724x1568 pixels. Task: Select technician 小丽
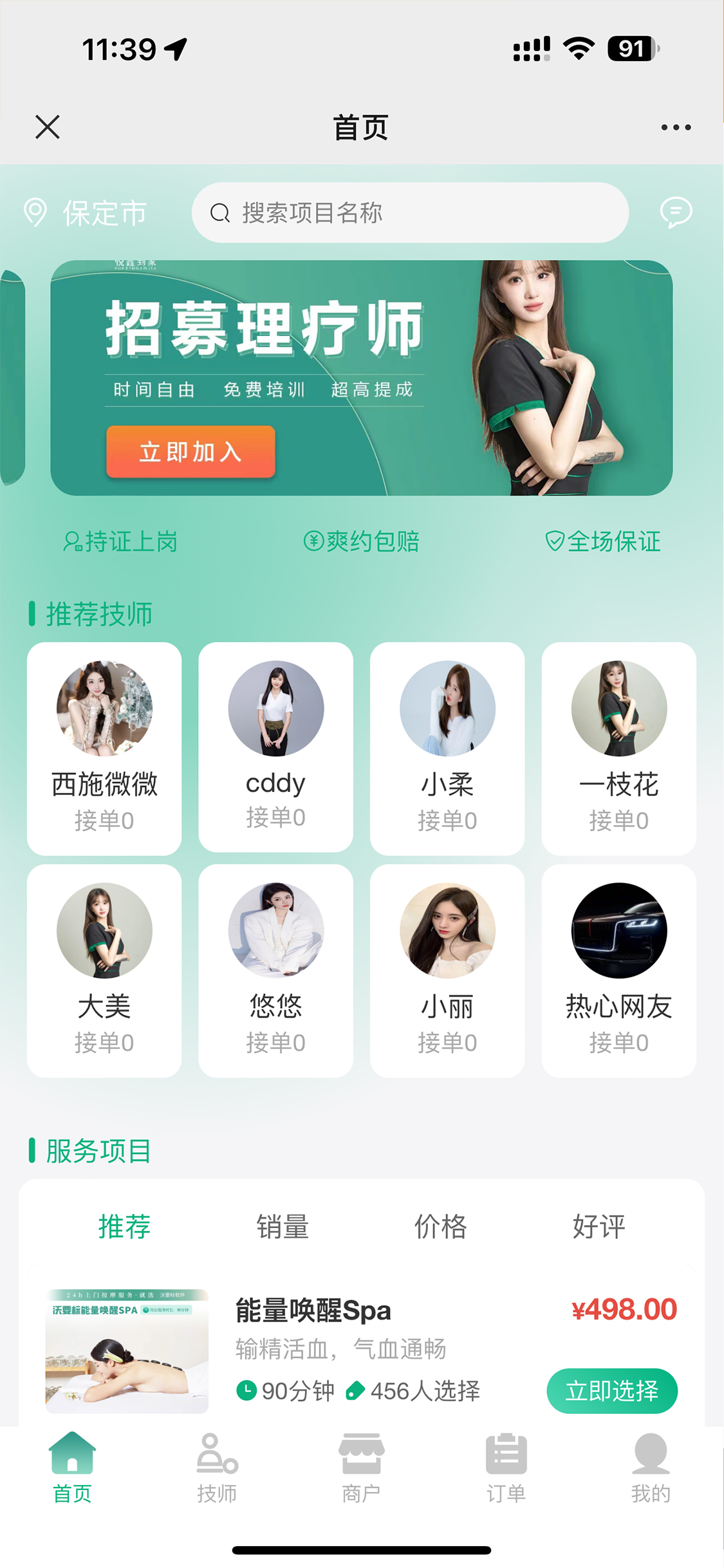click(x=447, y=970)
